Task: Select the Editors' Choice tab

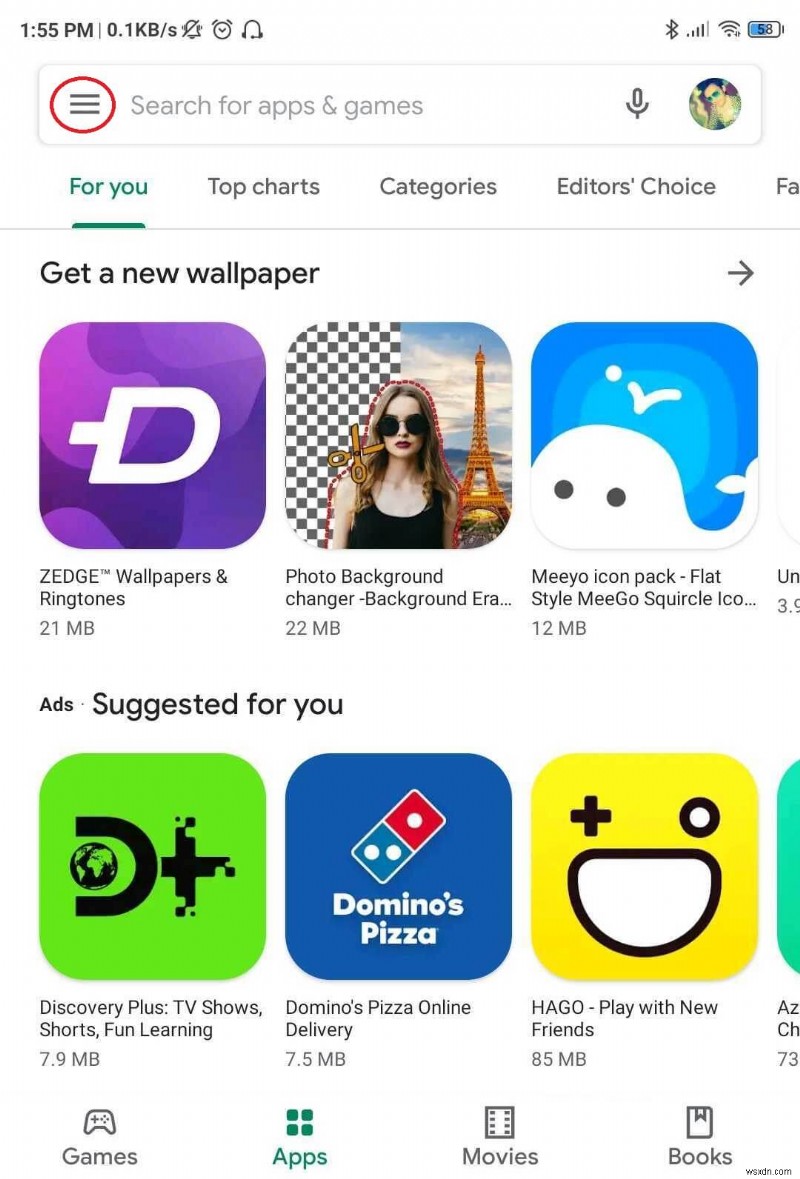Action: 636,187
